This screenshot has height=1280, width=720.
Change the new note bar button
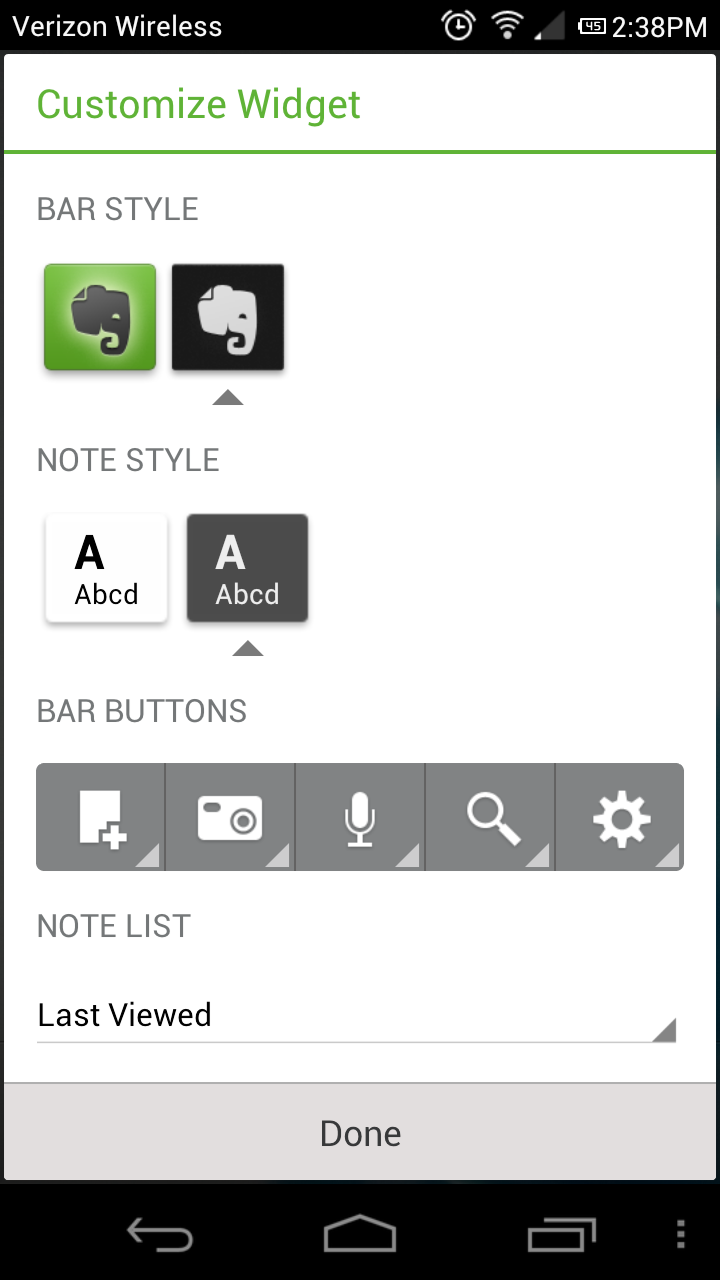(100, 817)
